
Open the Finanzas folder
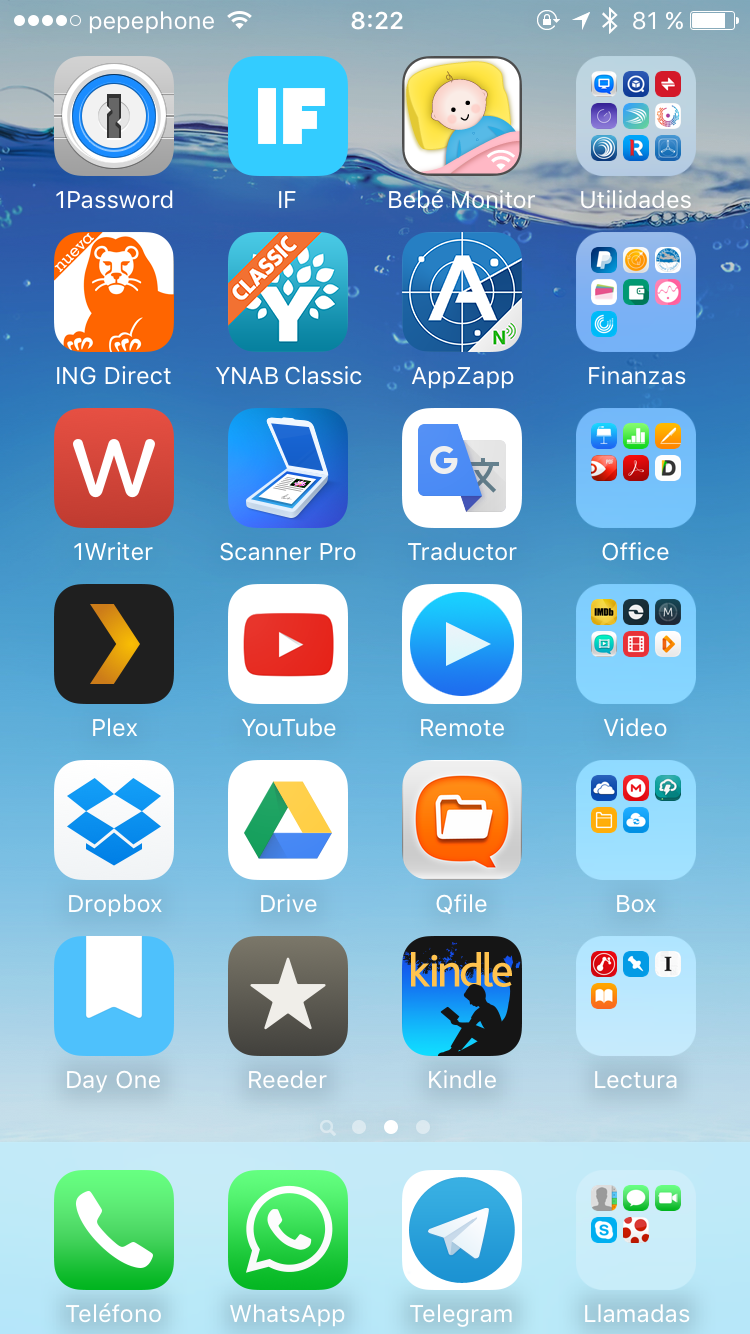tap(636, 292)
